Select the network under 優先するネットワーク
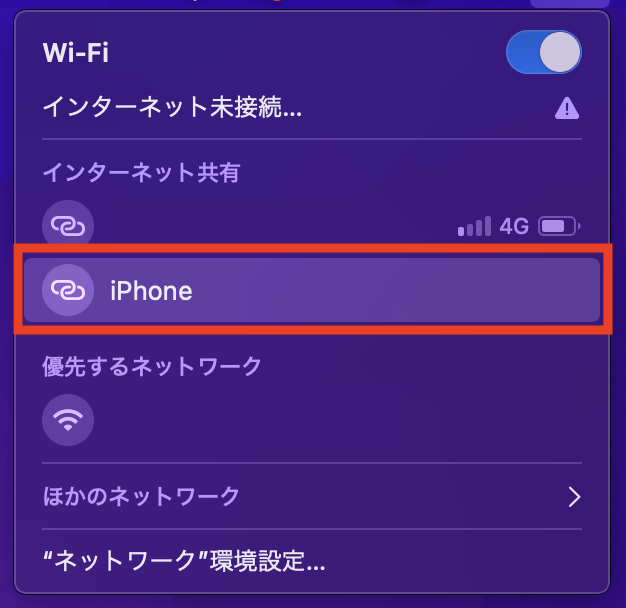Screen dimensions: 626x608 [68, 420]
